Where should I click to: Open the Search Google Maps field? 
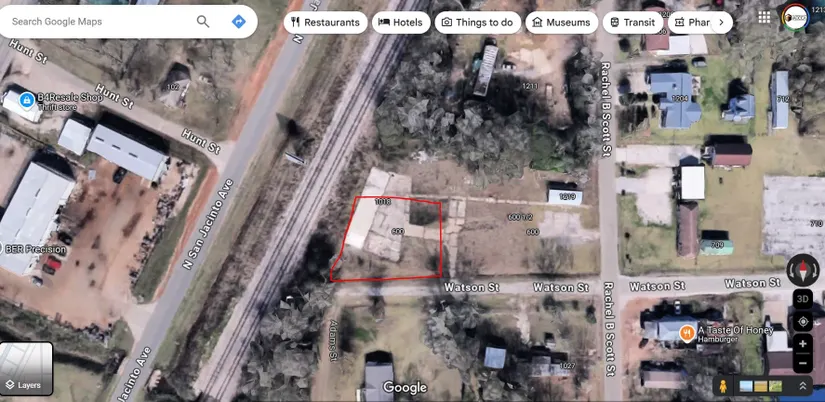tap(95, 21)
